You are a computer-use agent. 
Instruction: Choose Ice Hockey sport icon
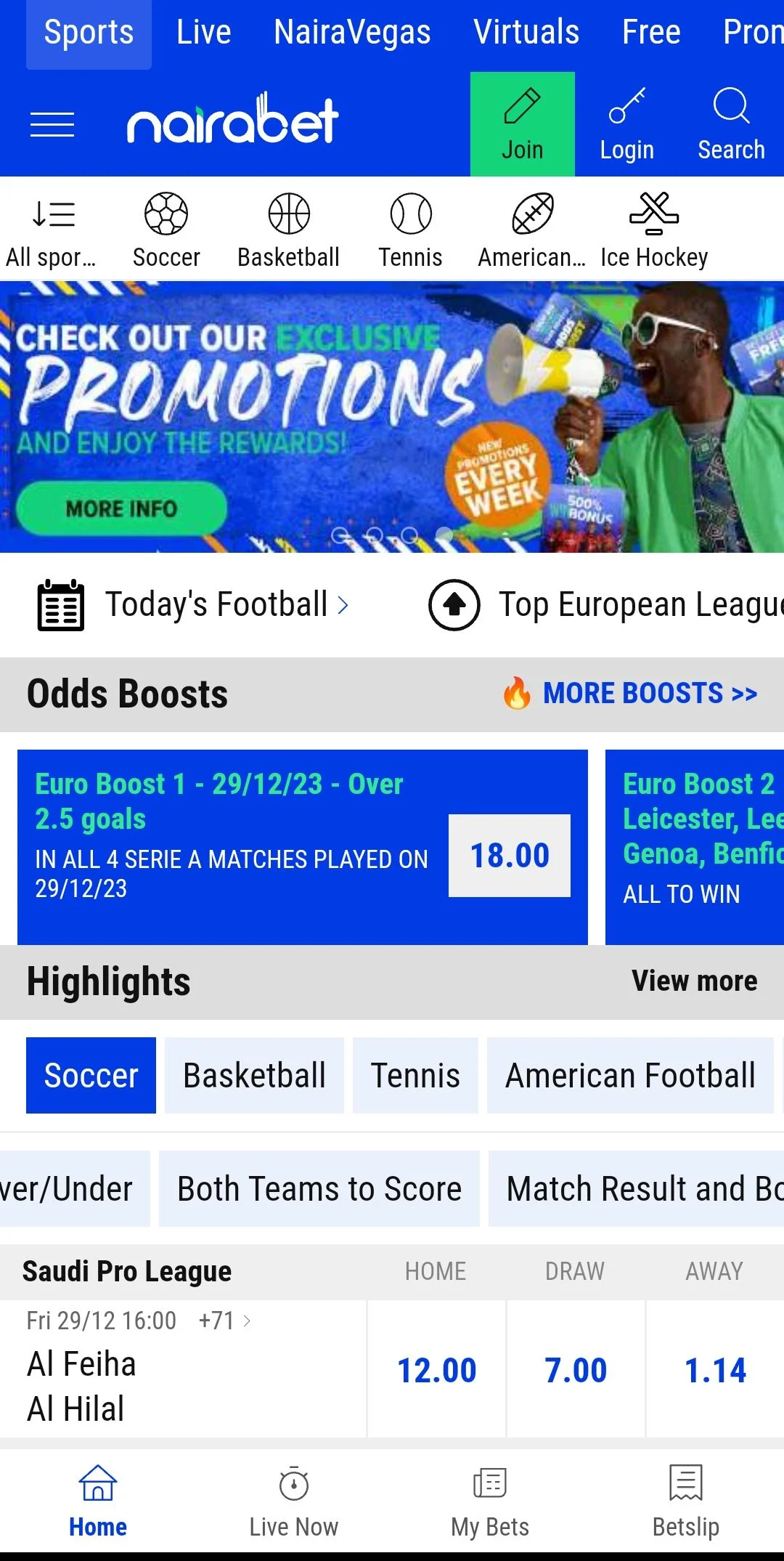tap(653, 230)
